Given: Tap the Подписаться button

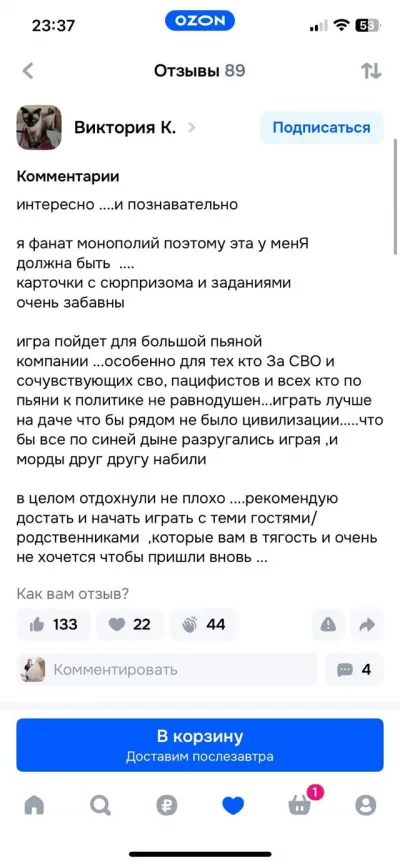Looking at the screenshot, I should pos(321,127).
